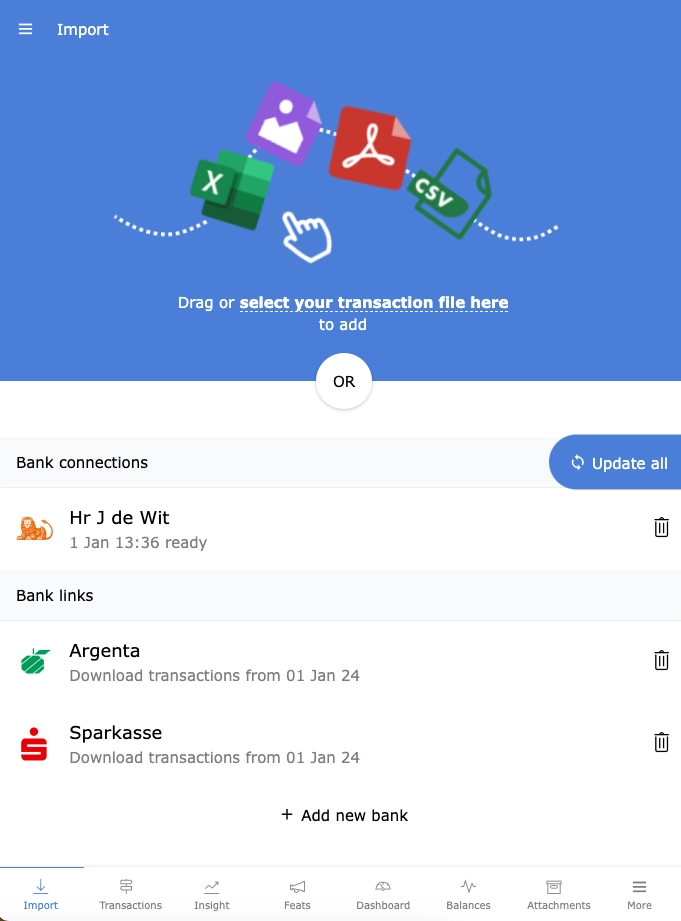
Task: Delete the Hr J de Wit connection
Action: pyautogui.click(x=661, y=527)
